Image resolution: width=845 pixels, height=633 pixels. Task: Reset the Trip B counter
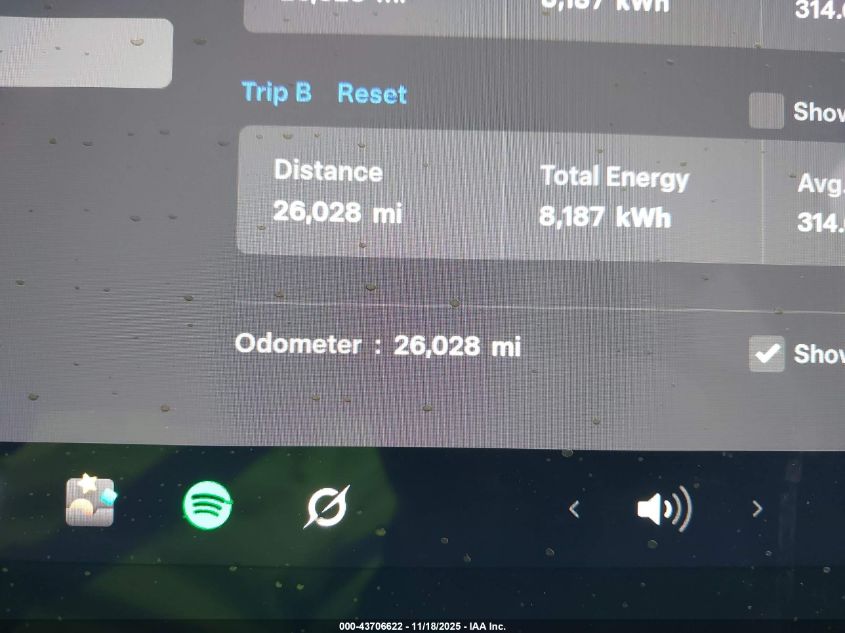coord(372,94)
